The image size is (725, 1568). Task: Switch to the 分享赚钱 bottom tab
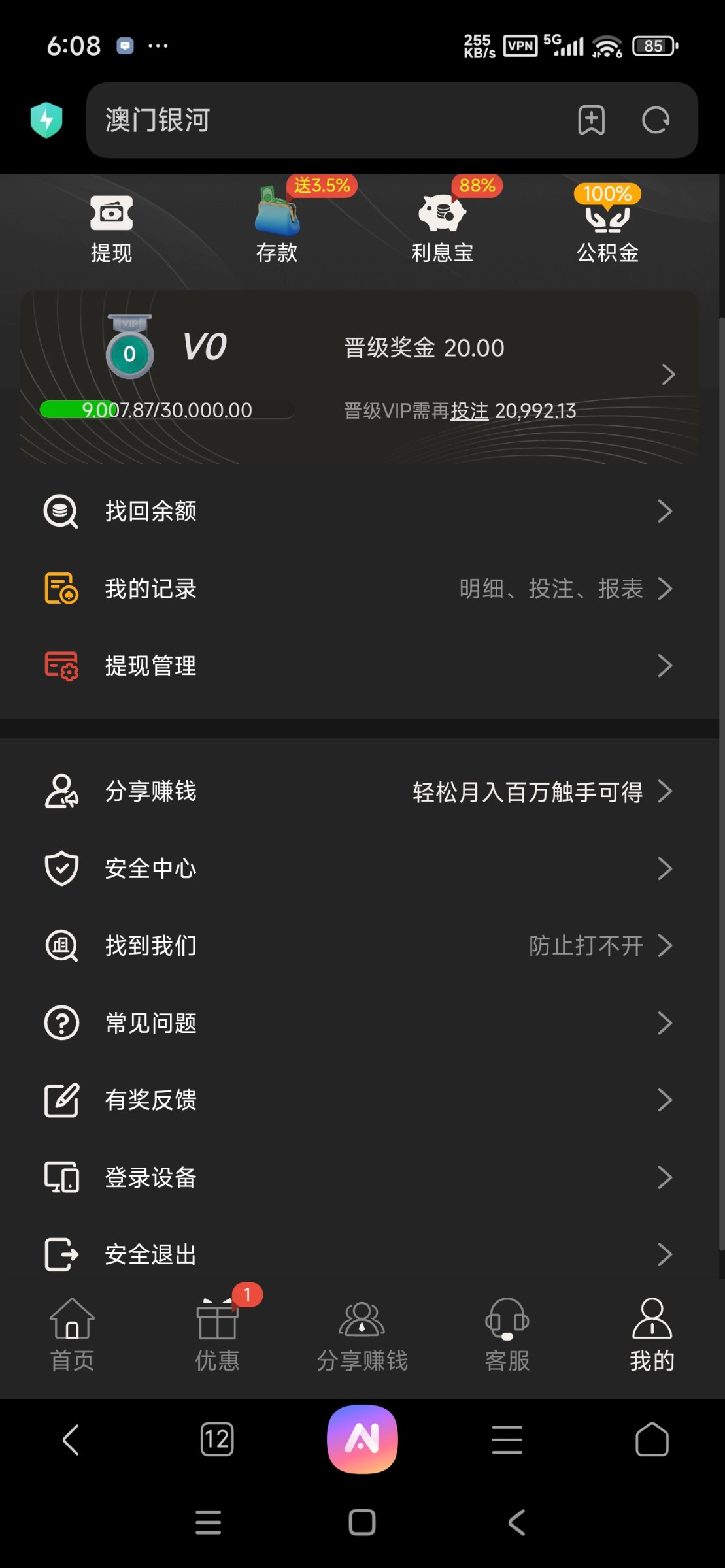362,1333
